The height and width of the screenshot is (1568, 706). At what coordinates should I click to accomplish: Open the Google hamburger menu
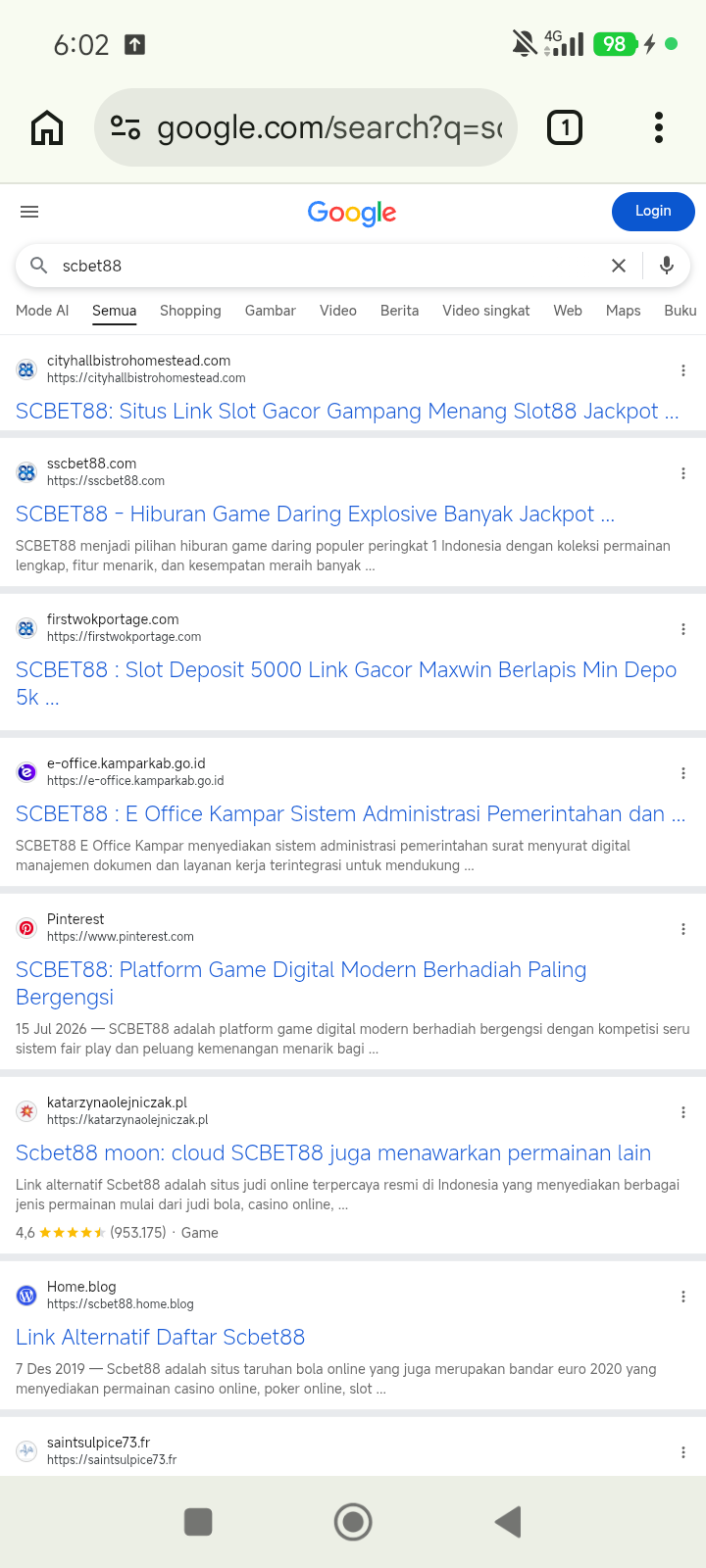[x=29, y=212]
